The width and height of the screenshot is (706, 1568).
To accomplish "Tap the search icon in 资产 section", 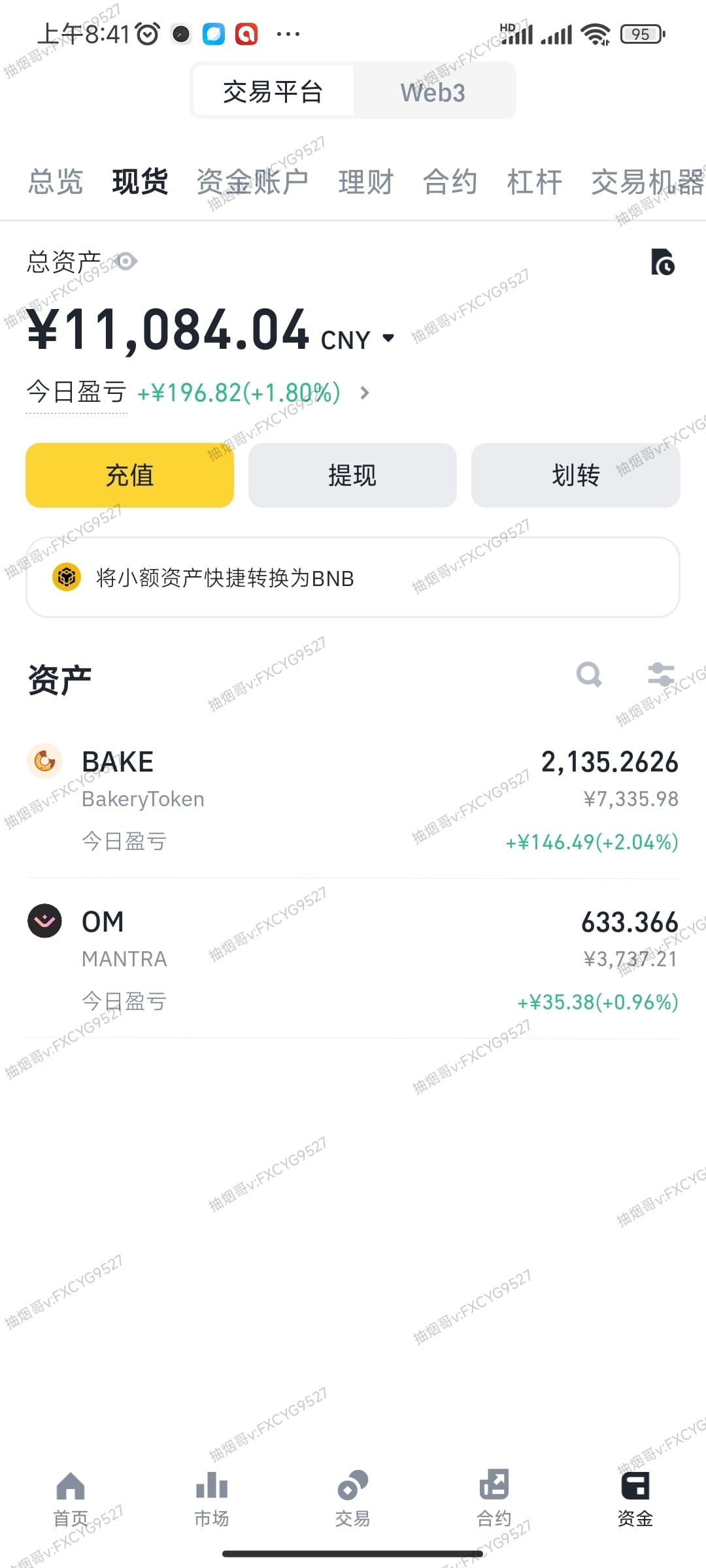I will (x=589, y=675).
